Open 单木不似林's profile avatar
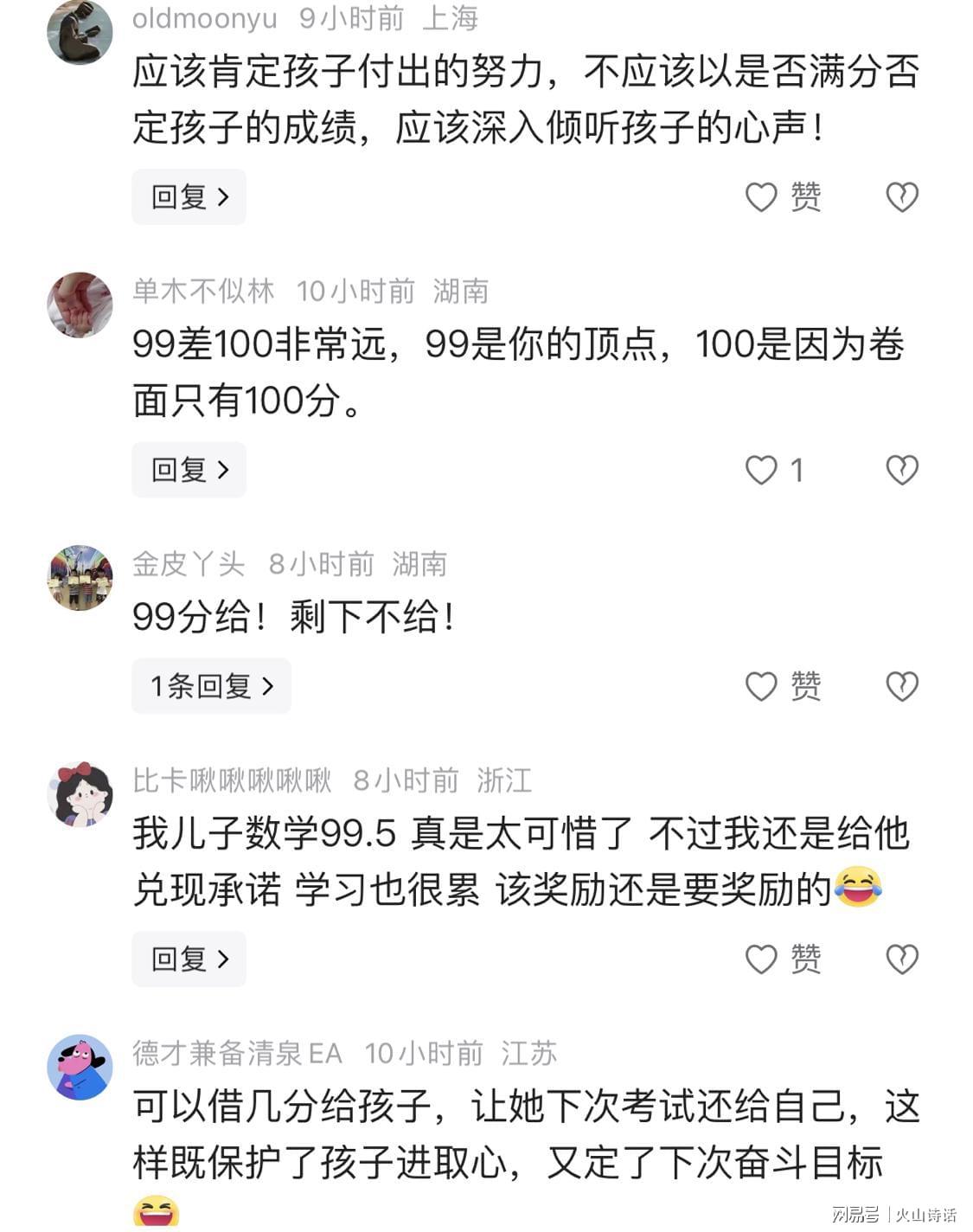 80,305
